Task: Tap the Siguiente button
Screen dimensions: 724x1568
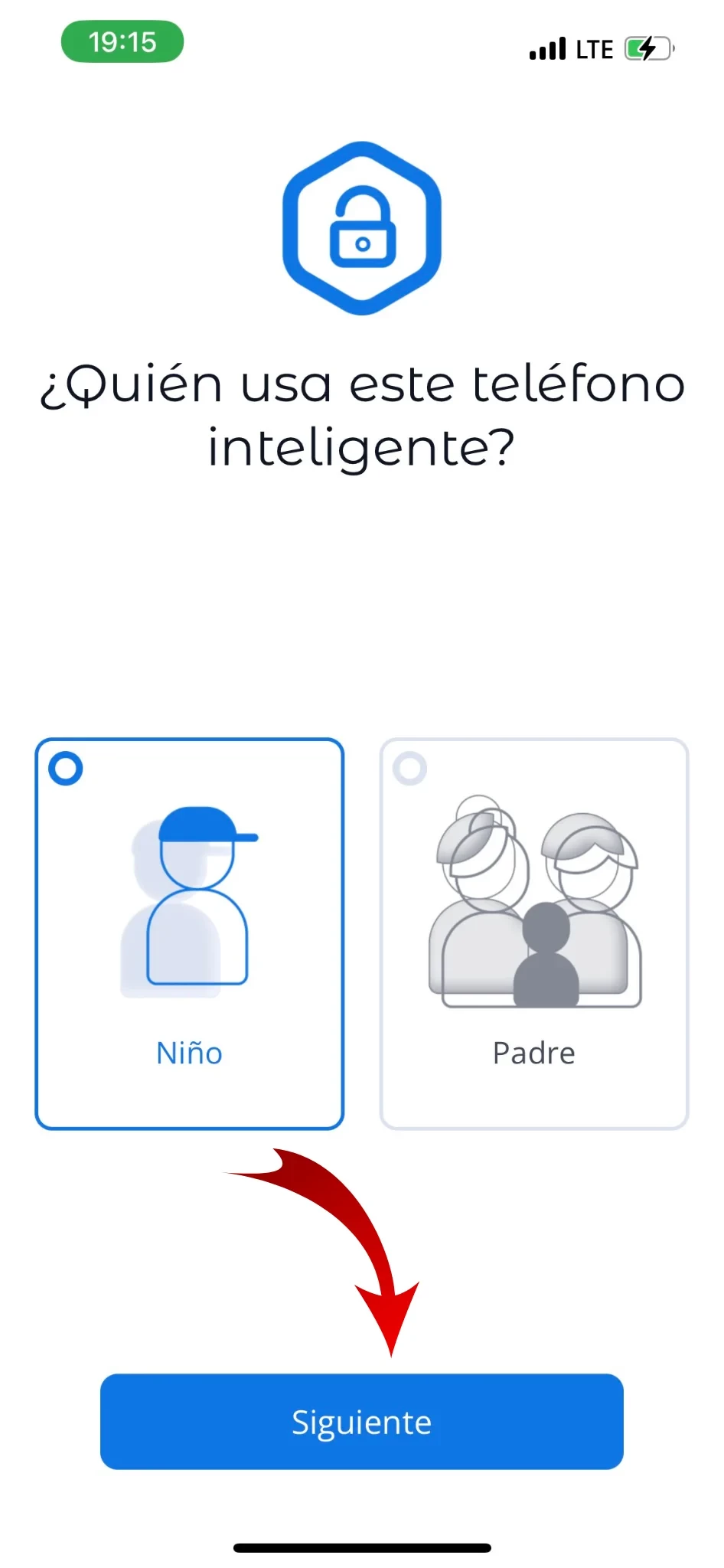Action: pos(361,1421)
